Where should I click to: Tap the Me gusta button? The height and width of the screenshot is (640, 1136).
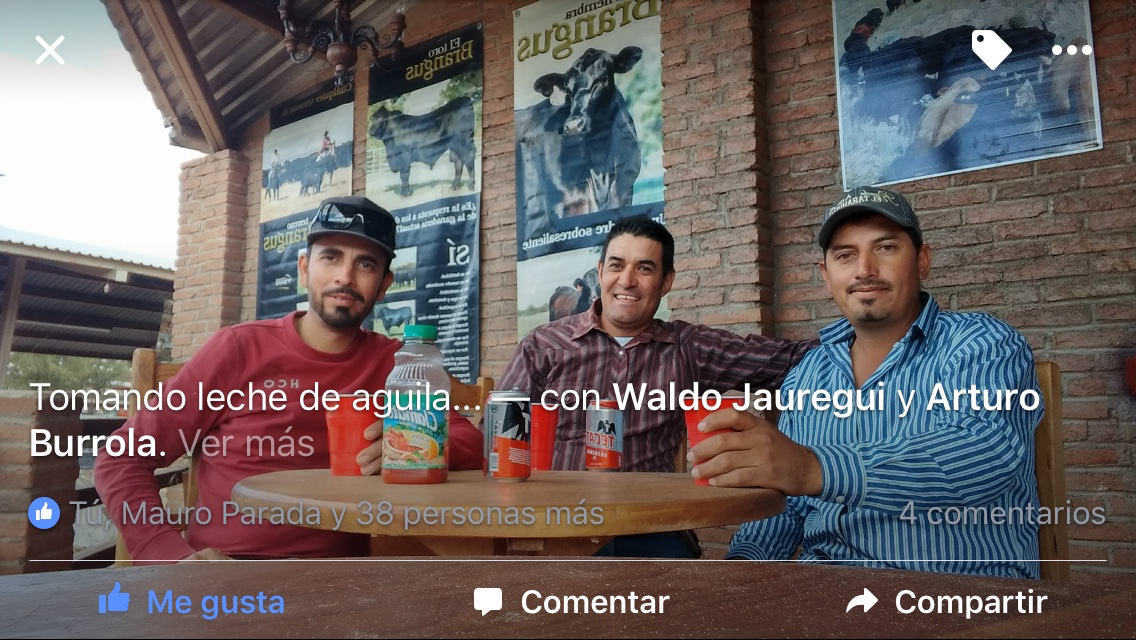click(191, 602)
